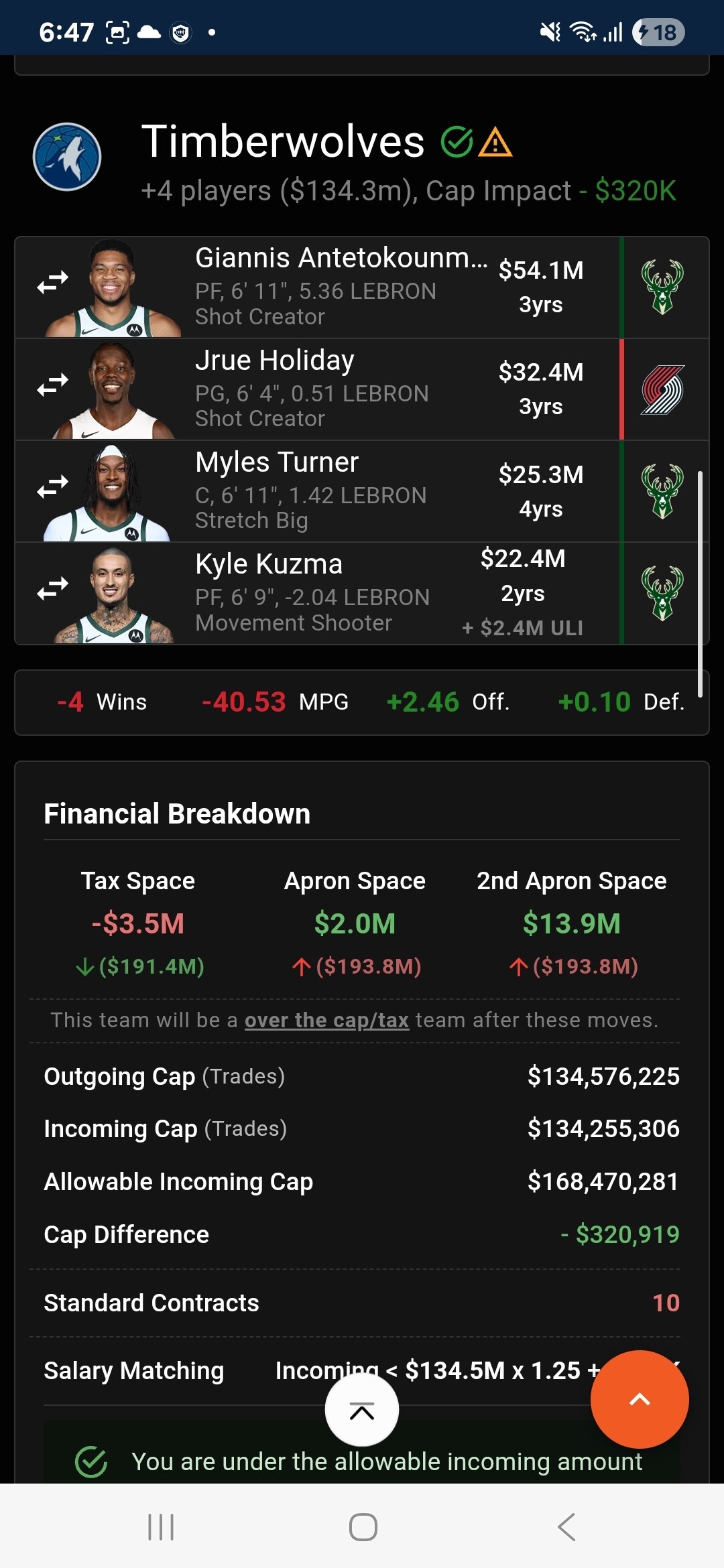Tap the green checkmark beside Timberwolves
The height and width of the screenshot is (1568, 724).
tap(457, 142)
